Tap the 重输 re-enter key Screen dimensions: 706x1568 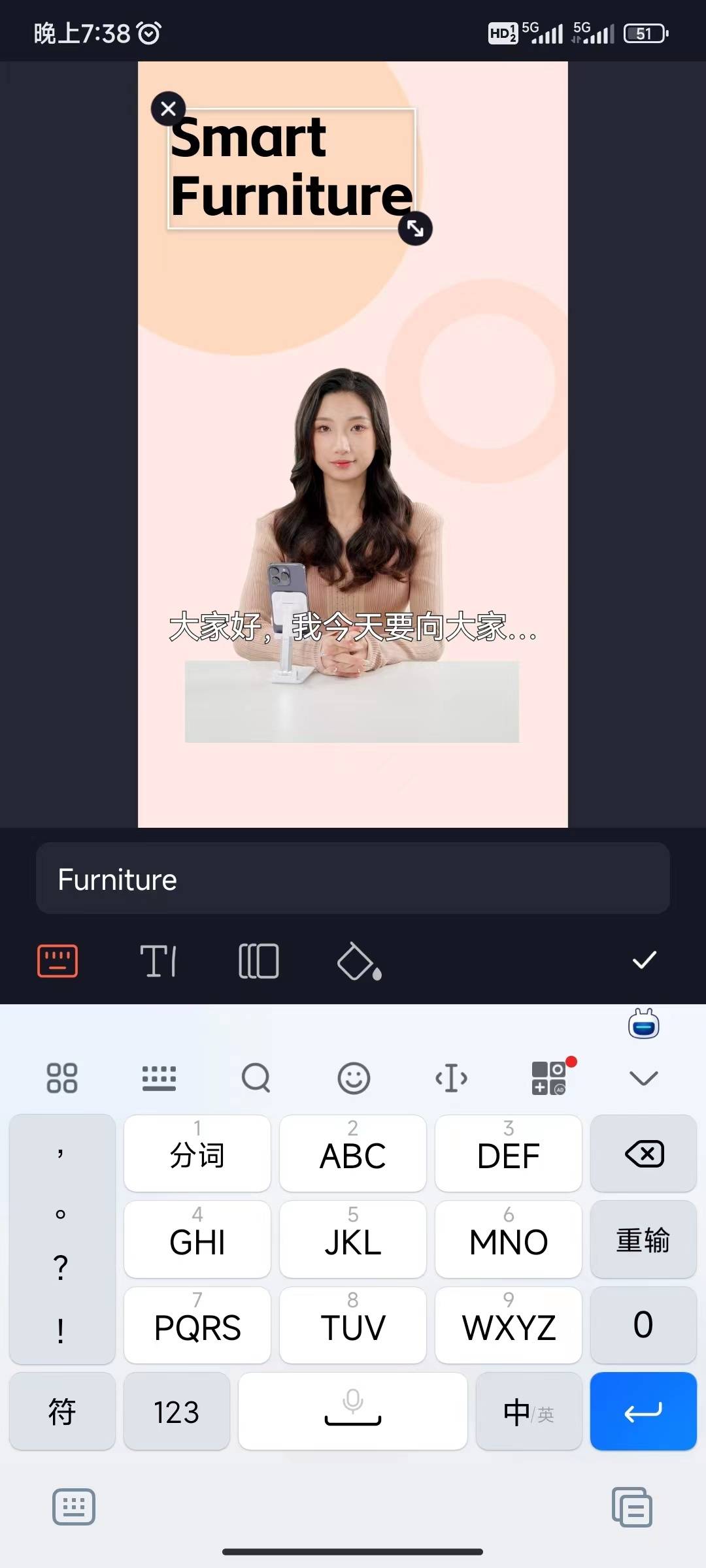click(x=643, y=1240)
